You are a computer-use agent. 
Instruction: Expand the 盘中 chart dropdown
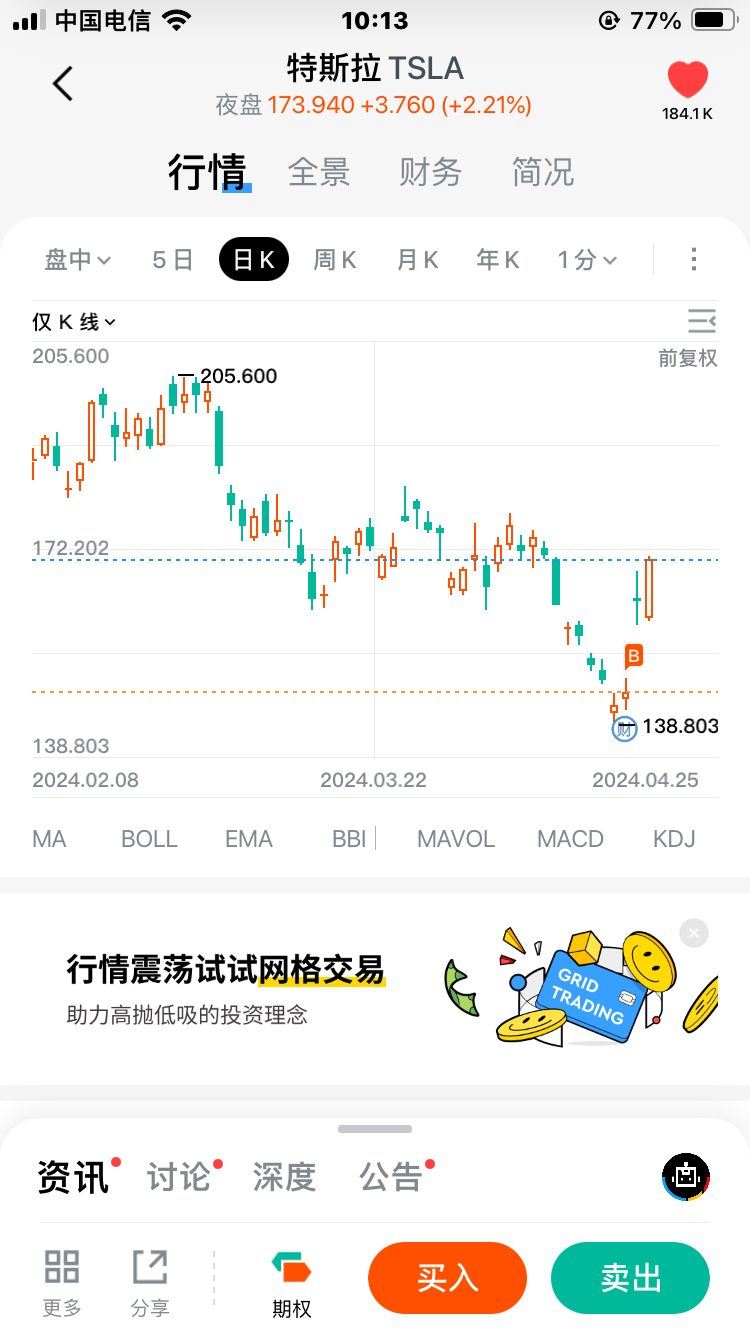point(78,260)
